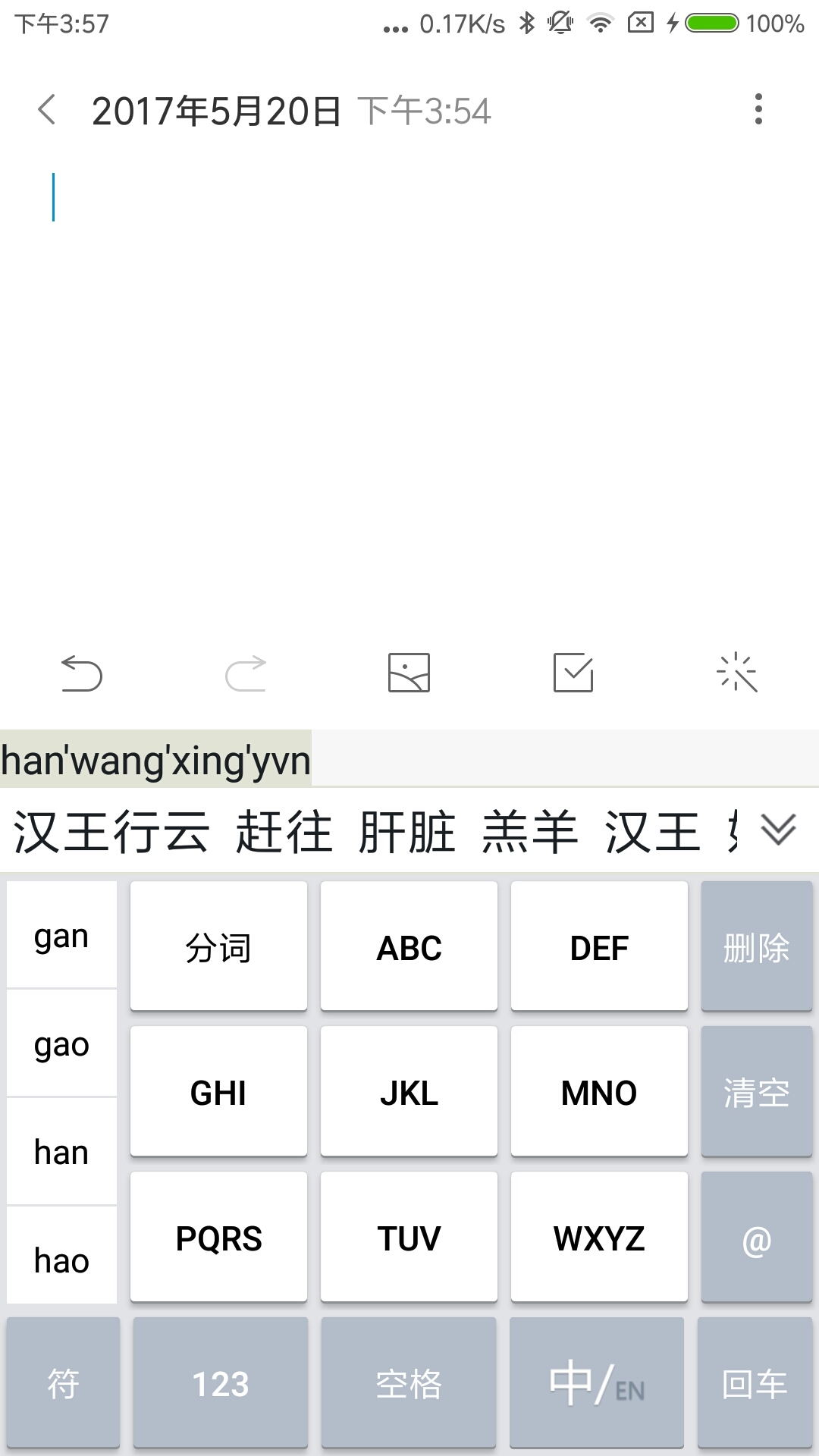
Task: Choose pinyin syllable gan
Action: tap(61, 937)
